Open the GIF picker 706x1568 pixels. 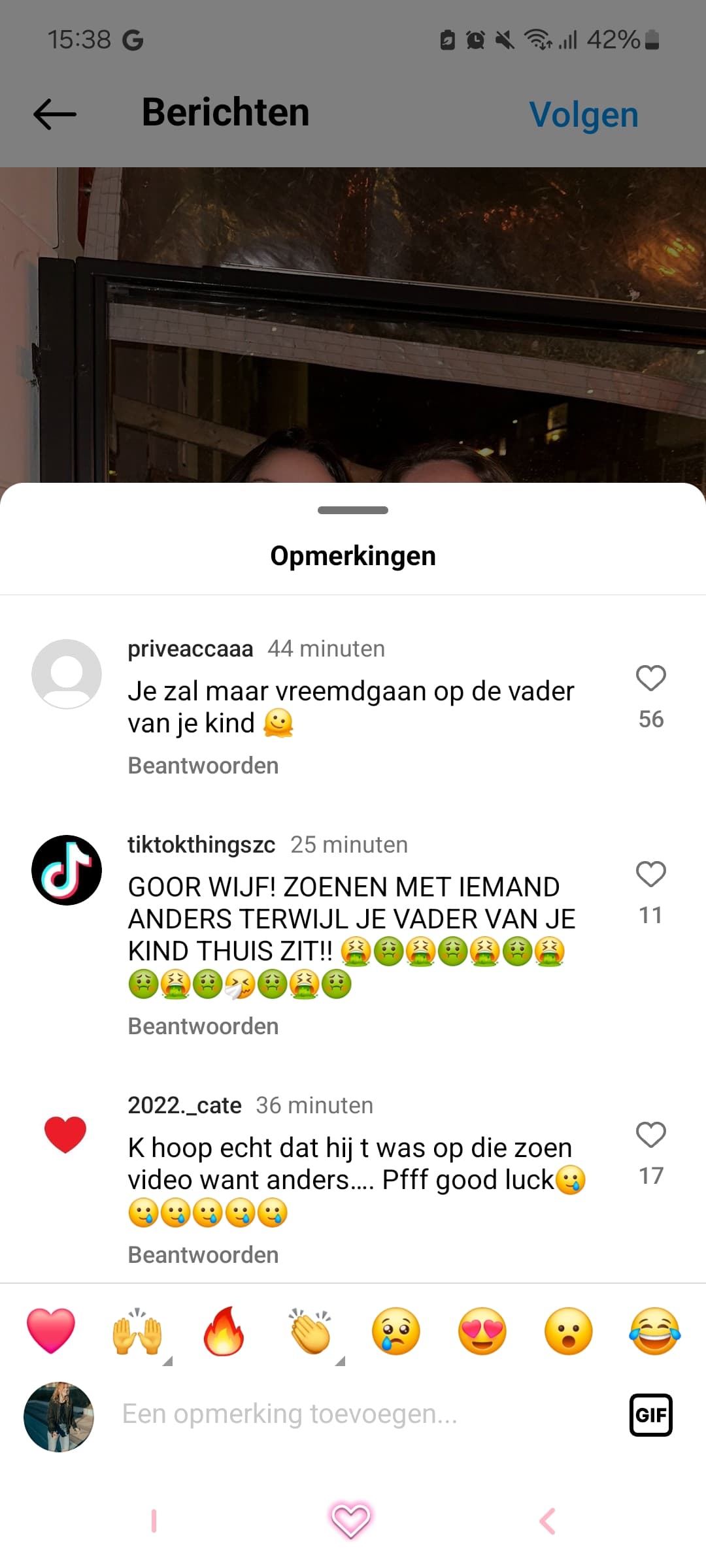(x=651, y=1415)
